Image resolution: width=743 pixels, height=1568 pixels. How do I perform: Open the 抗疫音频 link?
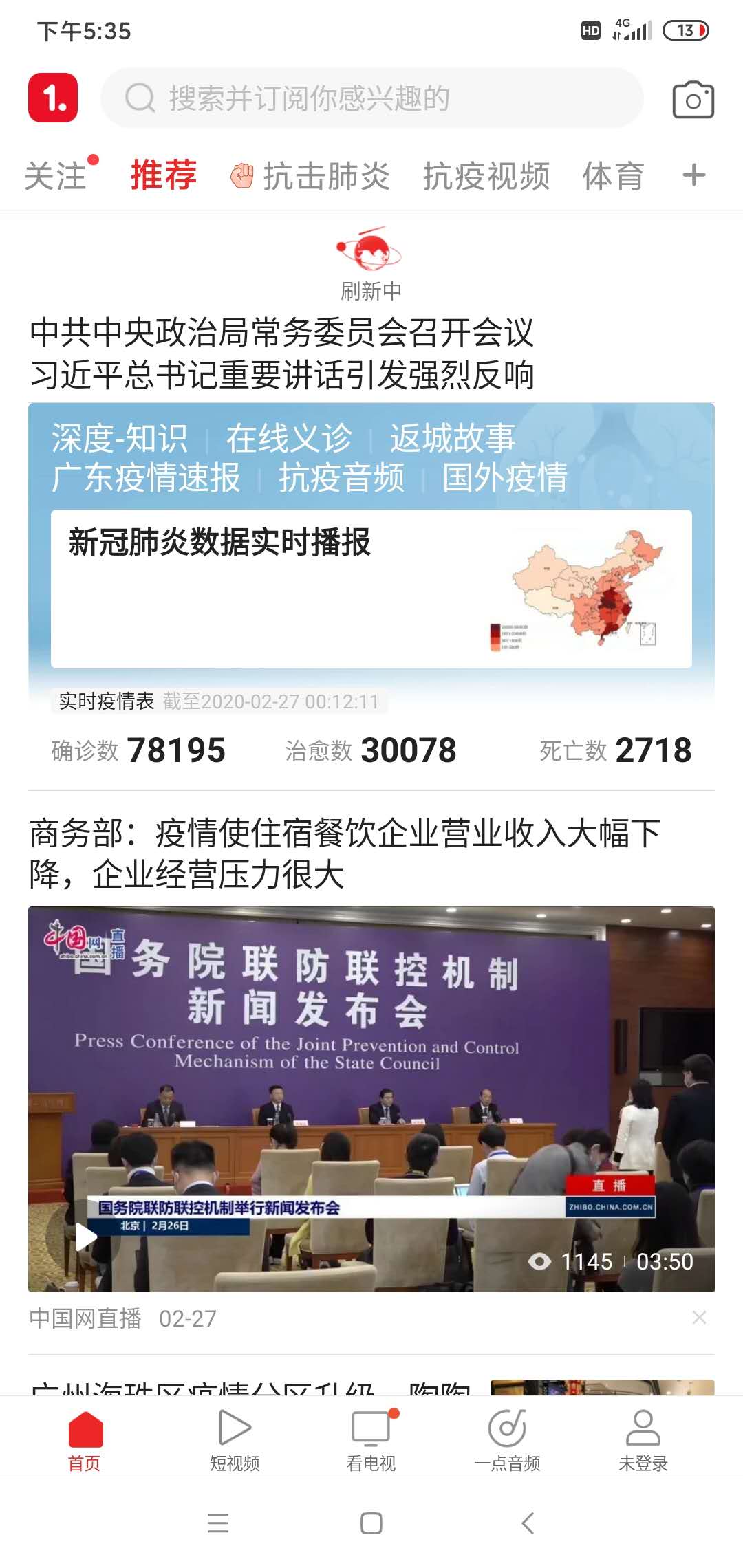pyautogui.click(x=341, y=477)
